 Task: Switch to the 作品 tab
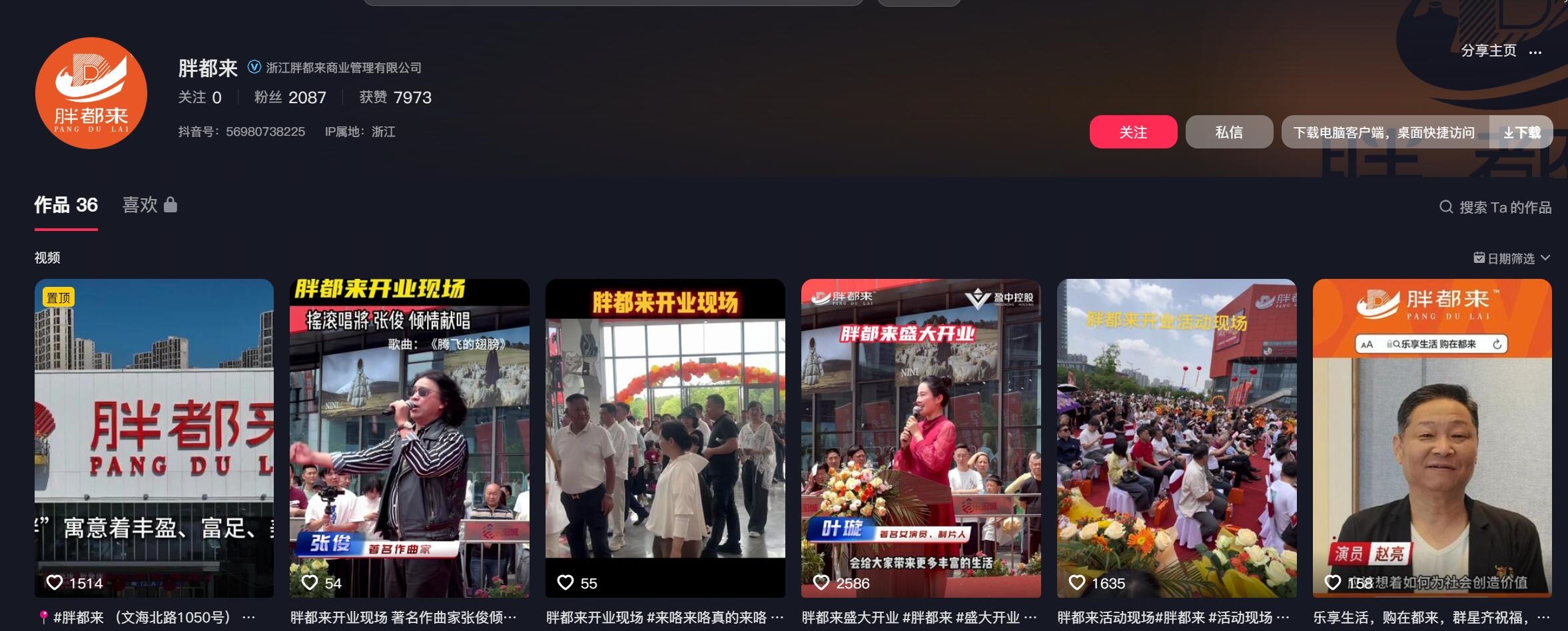pyautogui.click(x=66, y=205)
